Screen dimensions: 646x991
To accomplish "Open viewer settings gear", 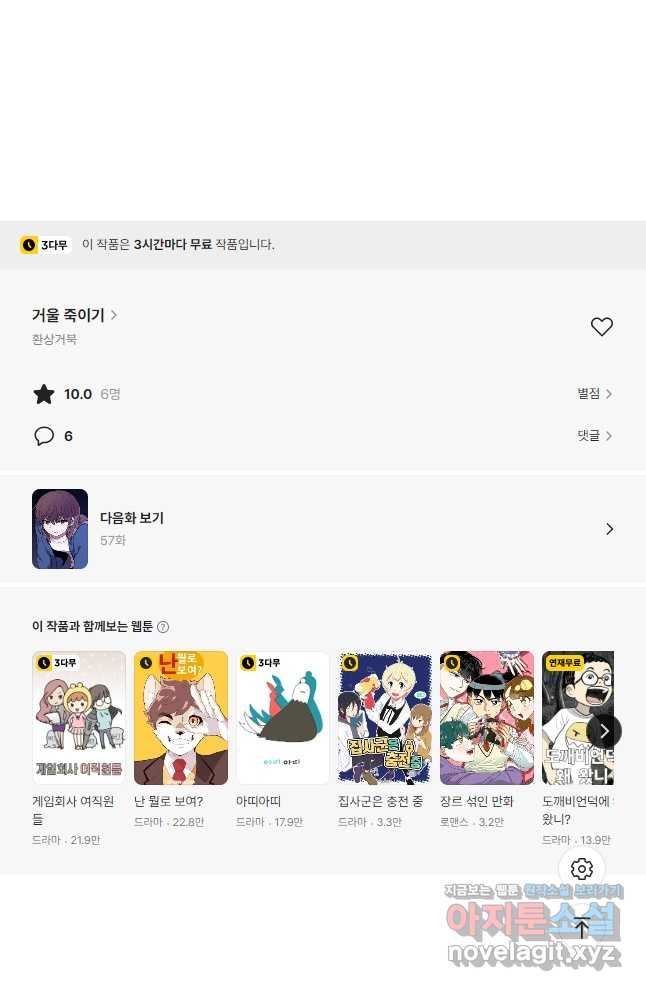I will click(582, 868).
